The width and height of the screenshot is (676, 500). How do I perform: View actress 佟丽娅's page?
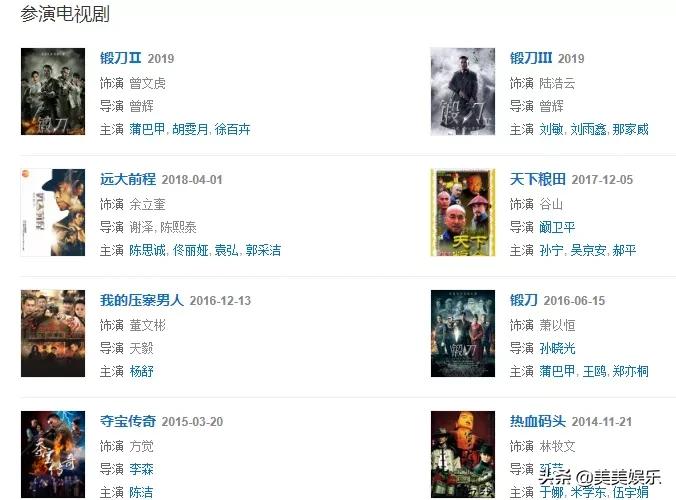coord(192,251)
